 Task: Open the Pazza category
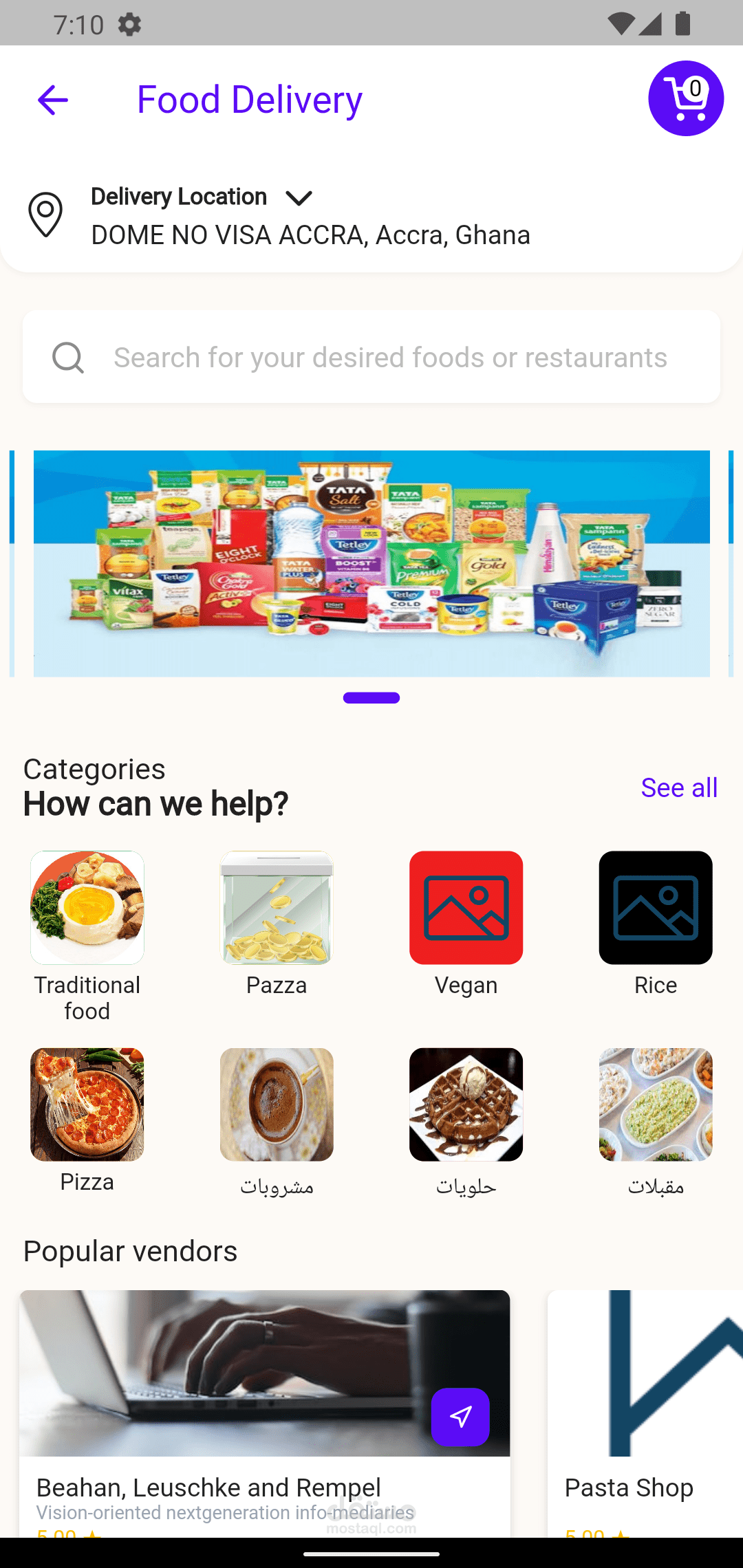pyautogui.click(x=277, y=908)
